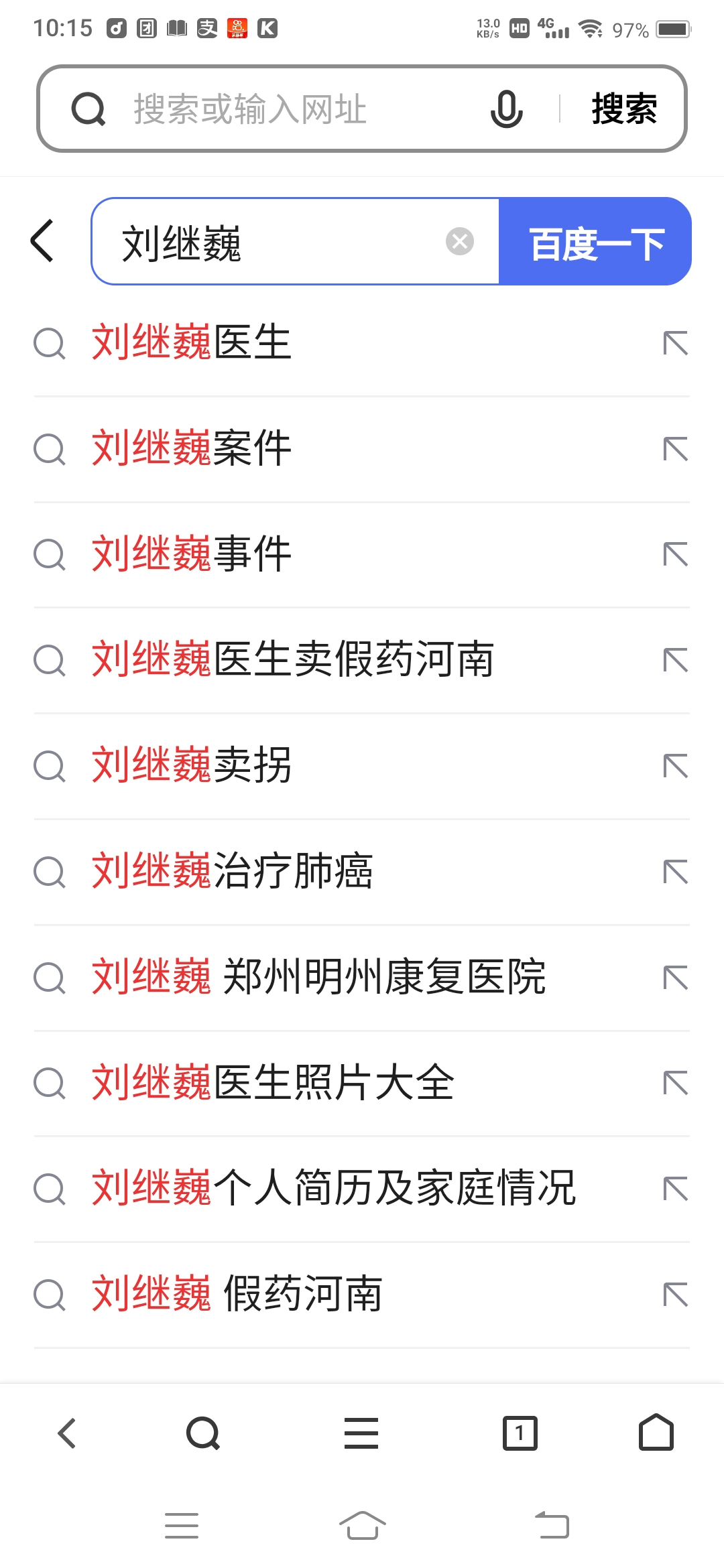
Task: Open the browser menu in bottom toolbar
Action: pyautogui.click(x=361, y=1433)
